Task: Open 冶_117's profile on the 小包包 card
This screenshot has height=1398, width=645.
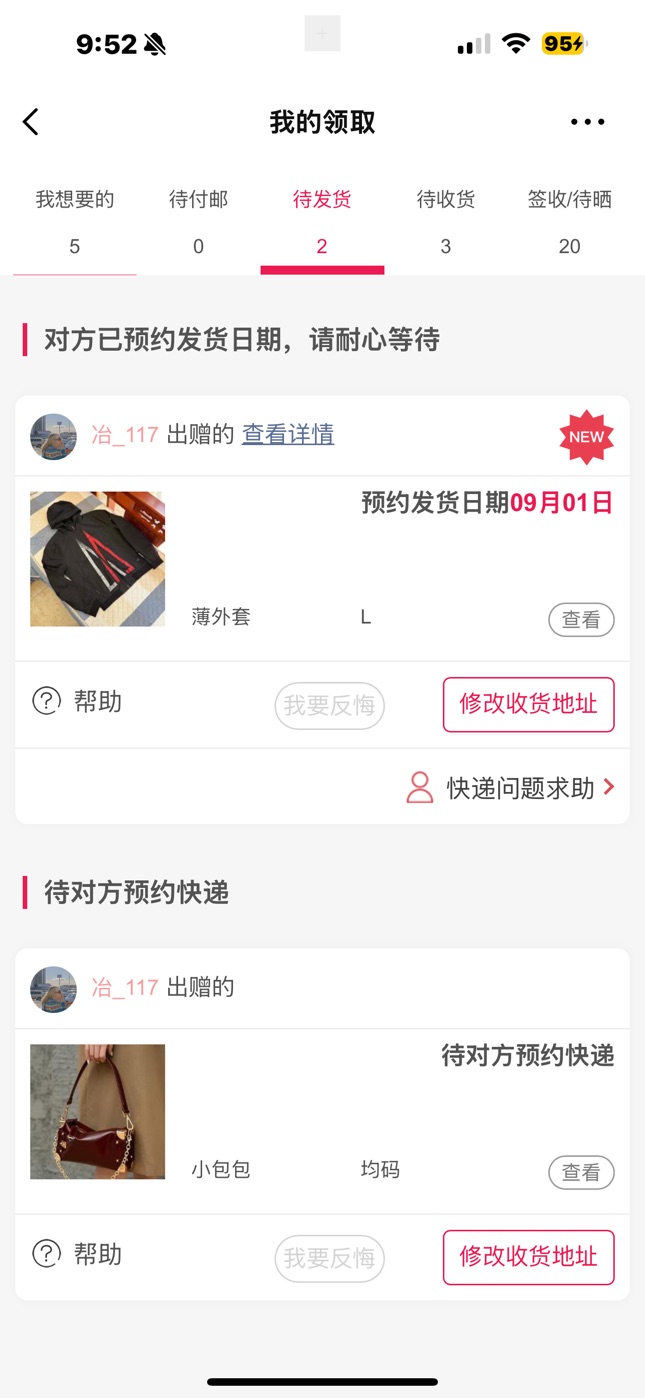Action: 53,988
